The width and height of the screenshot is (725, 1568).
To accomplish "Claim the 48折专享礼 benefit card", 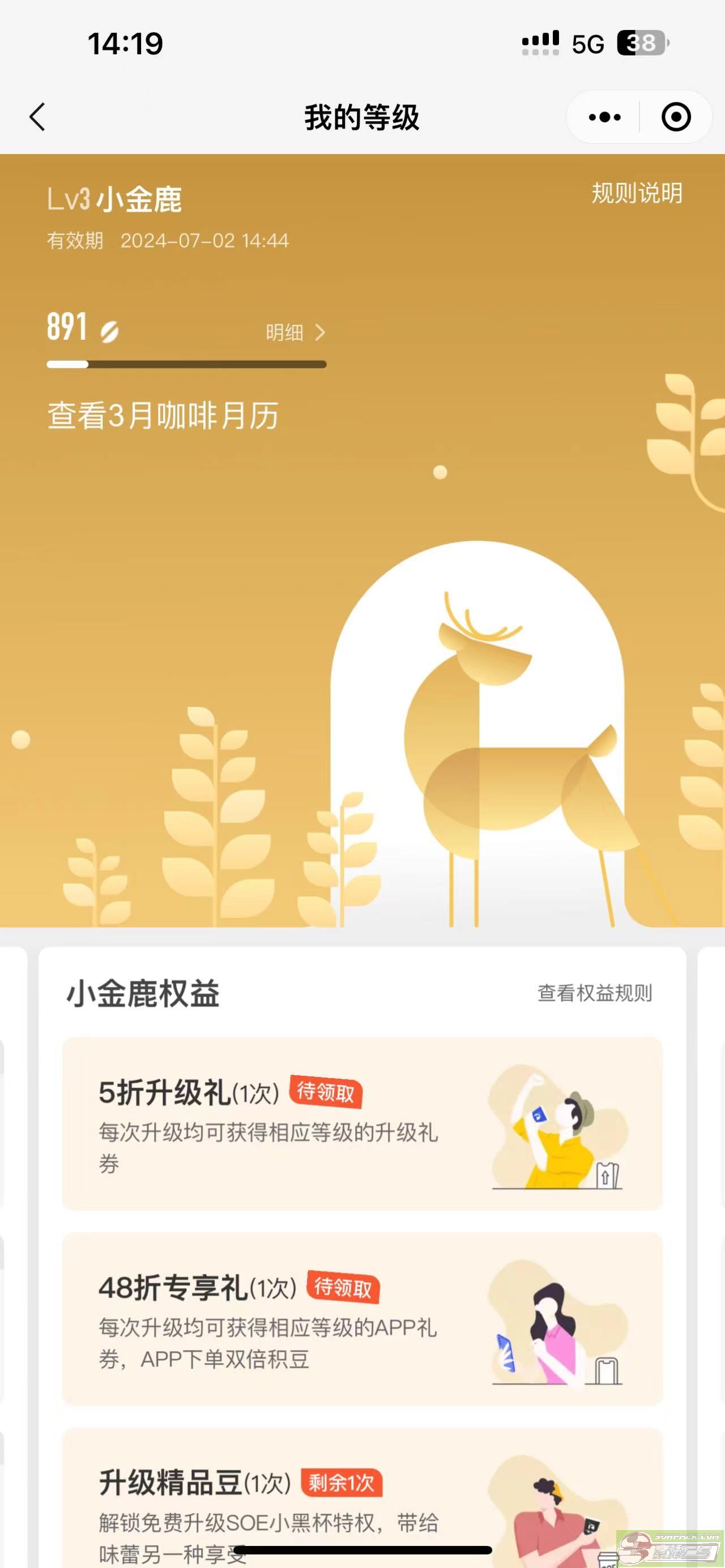I will tap(362, 1318).
